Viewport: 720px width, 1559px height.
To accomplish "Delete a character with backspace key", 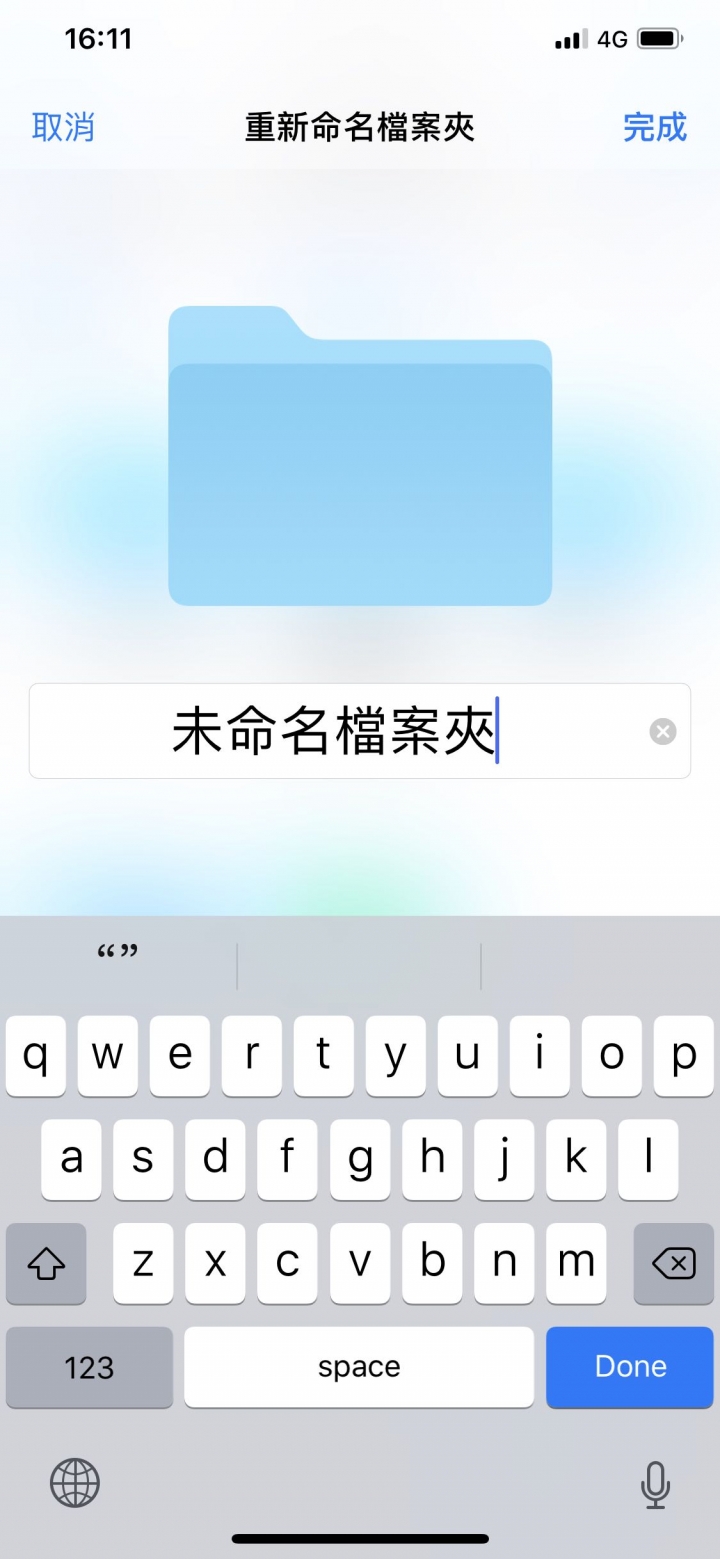I will tap(673, 1264).
